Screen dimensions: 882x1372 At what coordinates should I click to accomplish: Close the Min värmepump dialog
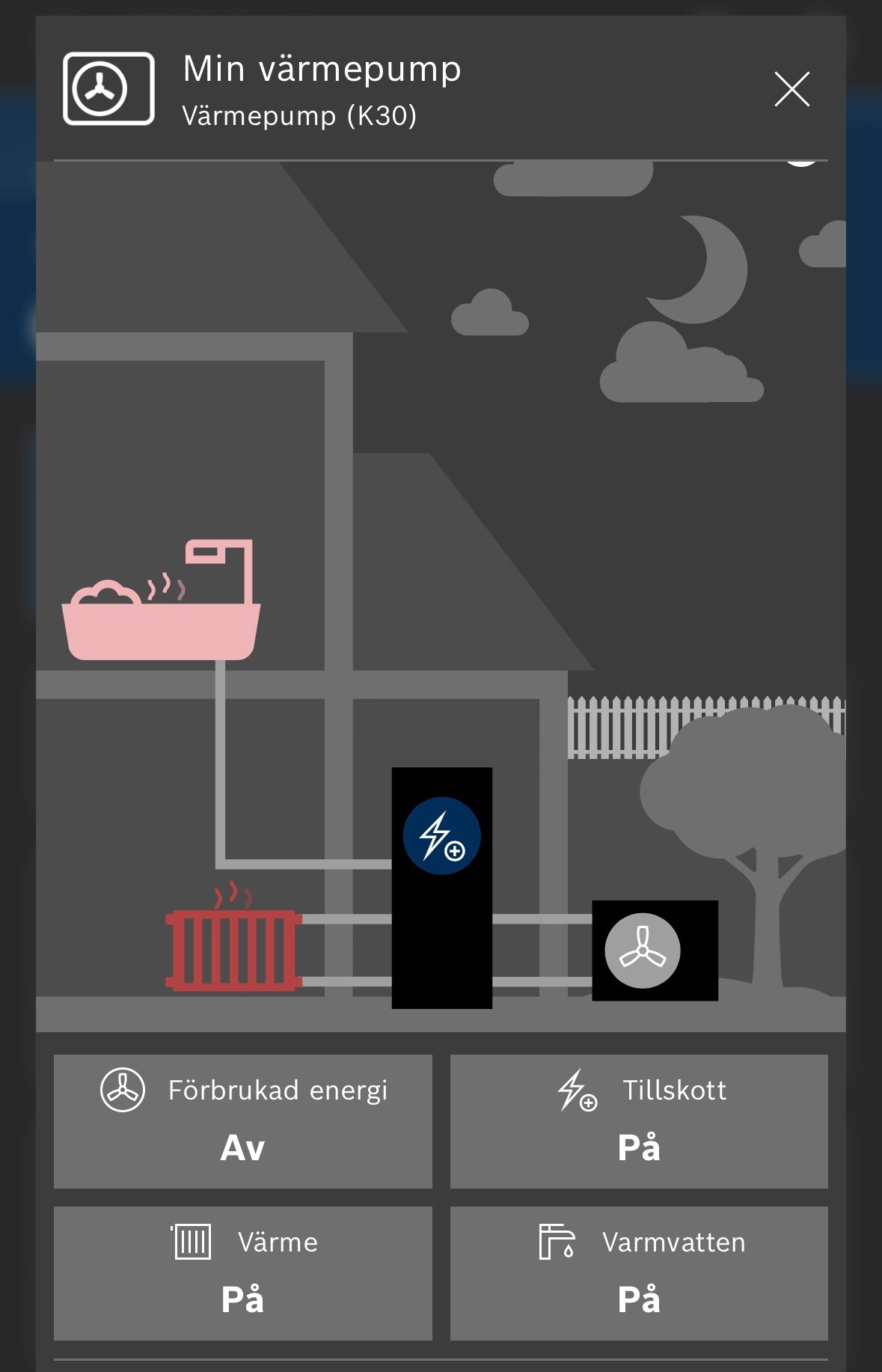pyautogui.click(x=791, y=90)
